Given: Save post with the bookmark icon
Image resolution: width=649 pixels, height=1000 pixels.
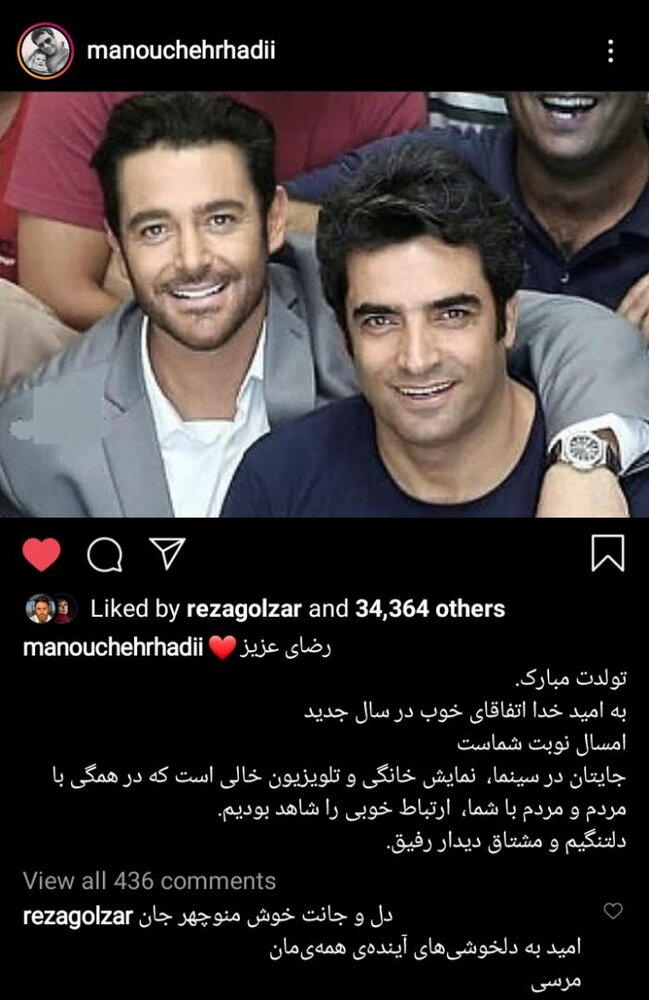Looking at the screenshot, I should pyautogui.click(x=607, y=553).
